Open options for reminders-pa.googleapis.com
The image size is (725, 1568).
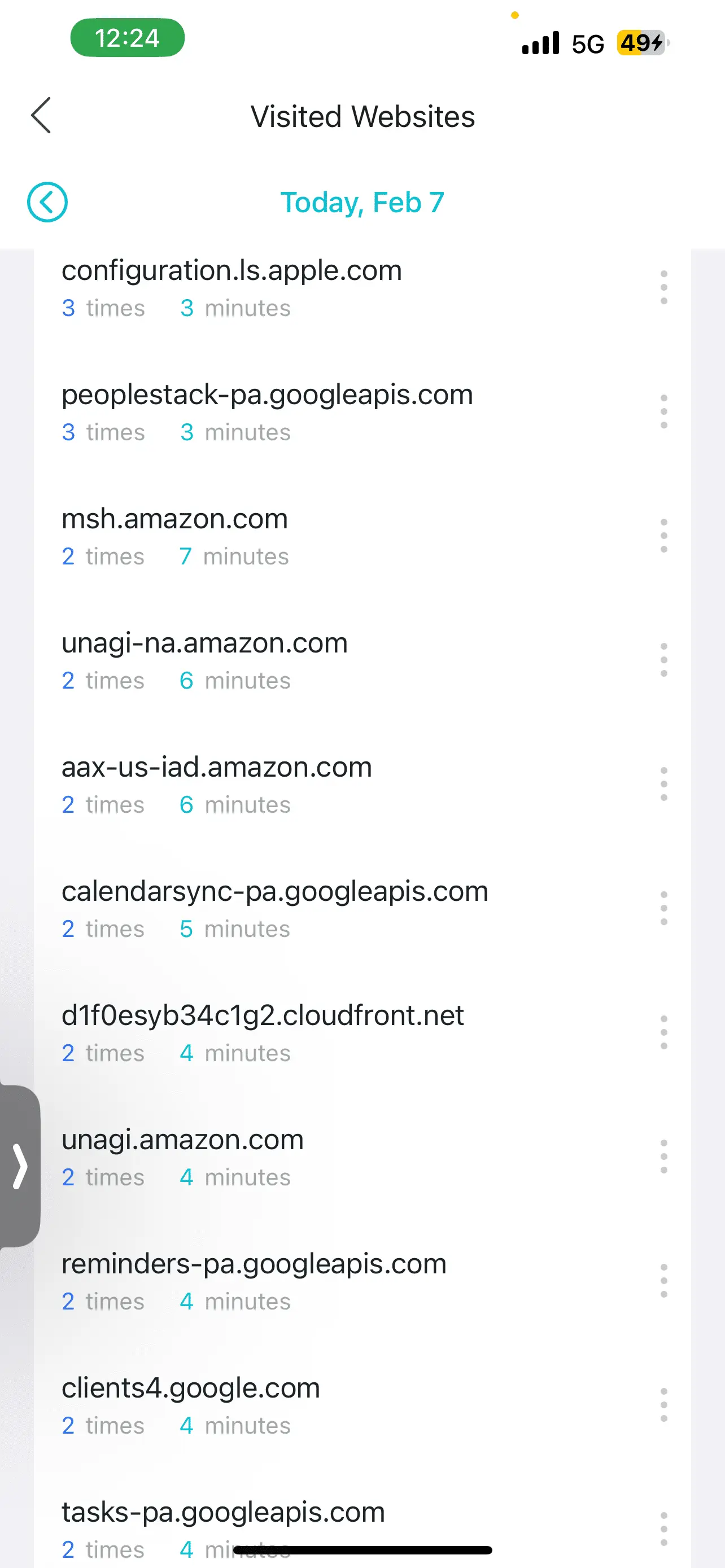(x=663, y=1281)
